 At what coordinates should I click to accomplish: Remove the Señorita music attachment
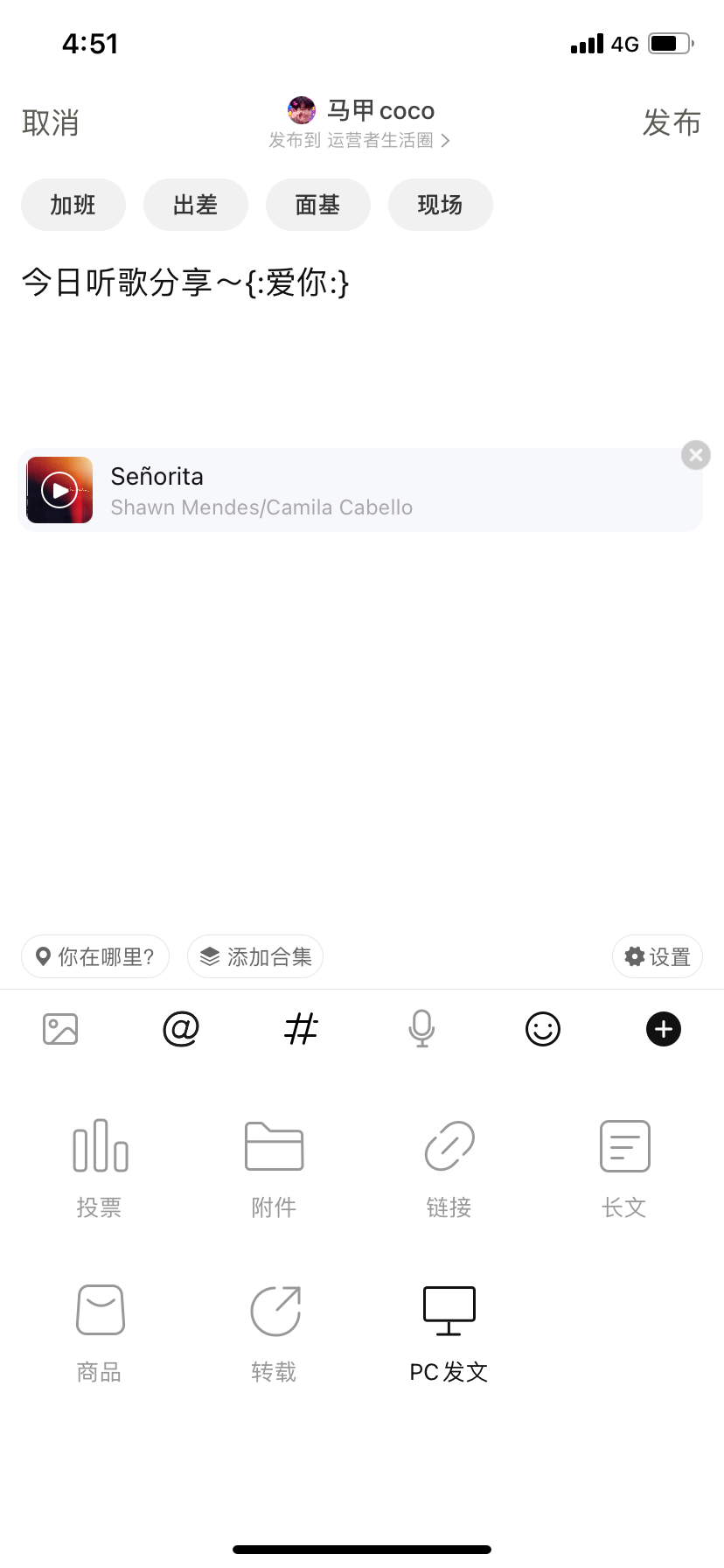point(696,455)
